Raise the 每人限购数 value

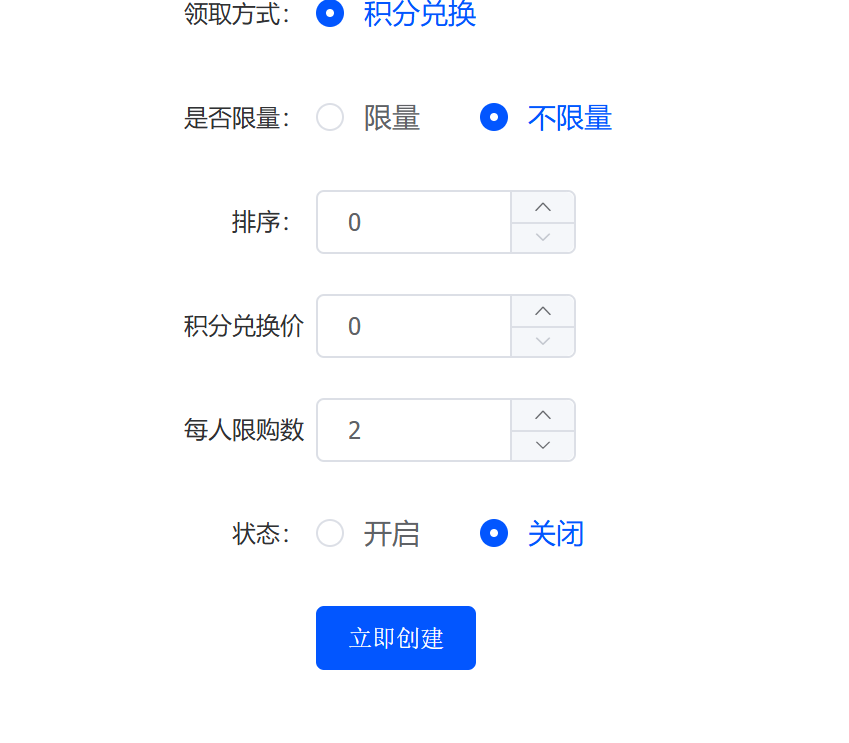click(x=543, y=415)
